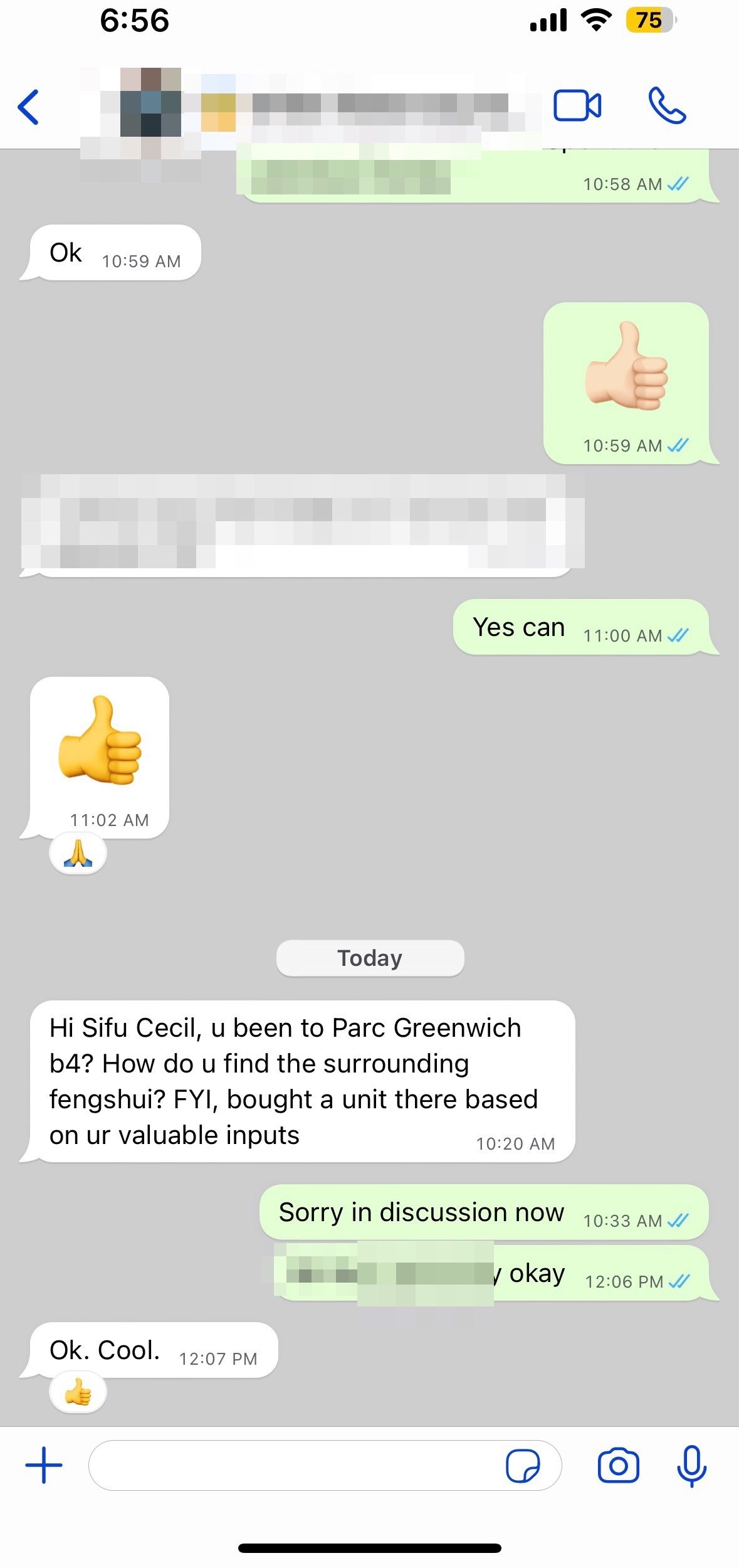Start a video call
739x1568 pixels.
click(x=577, y=105)
